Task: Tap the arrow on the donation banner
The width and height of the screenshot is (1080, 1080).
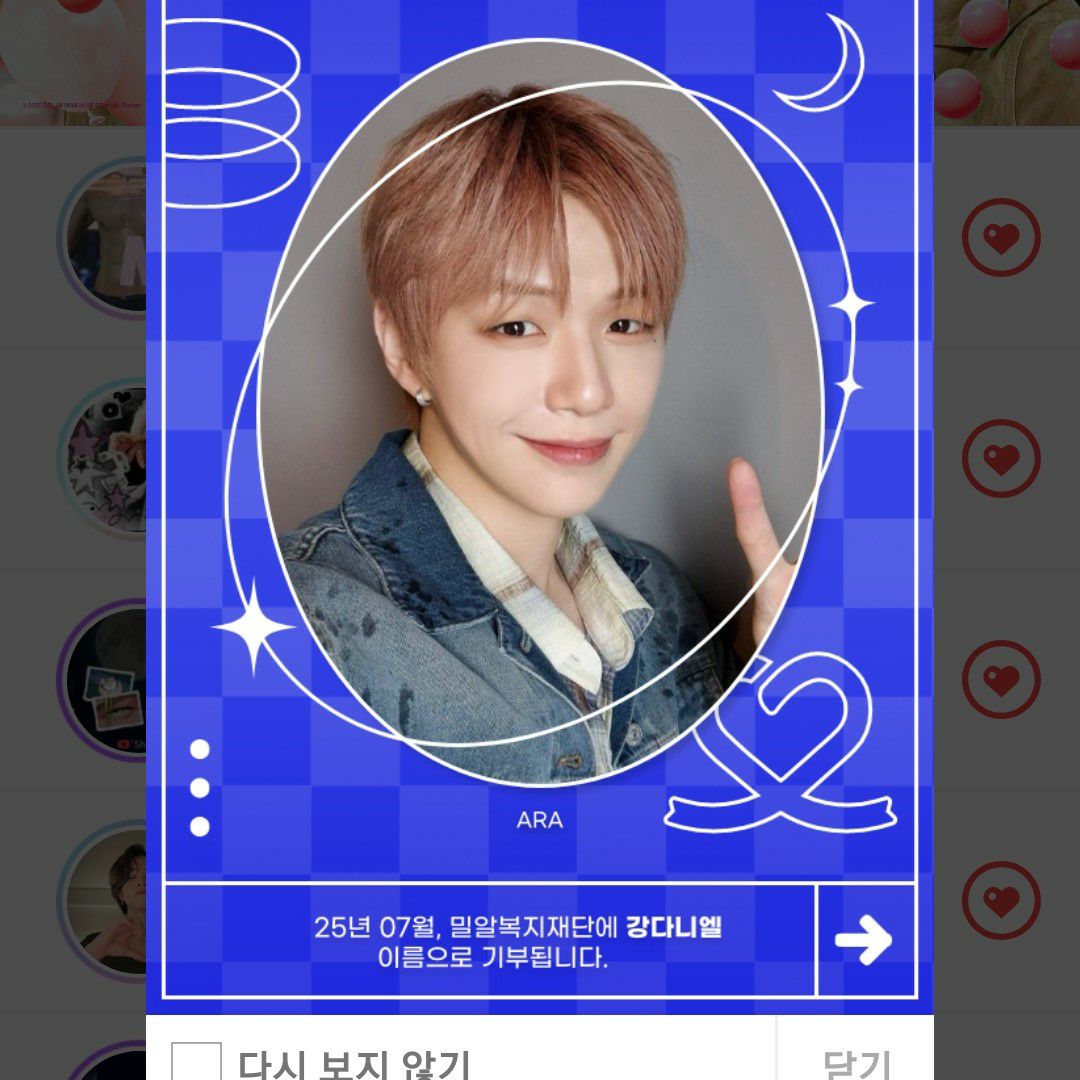Action: (864, 940)
